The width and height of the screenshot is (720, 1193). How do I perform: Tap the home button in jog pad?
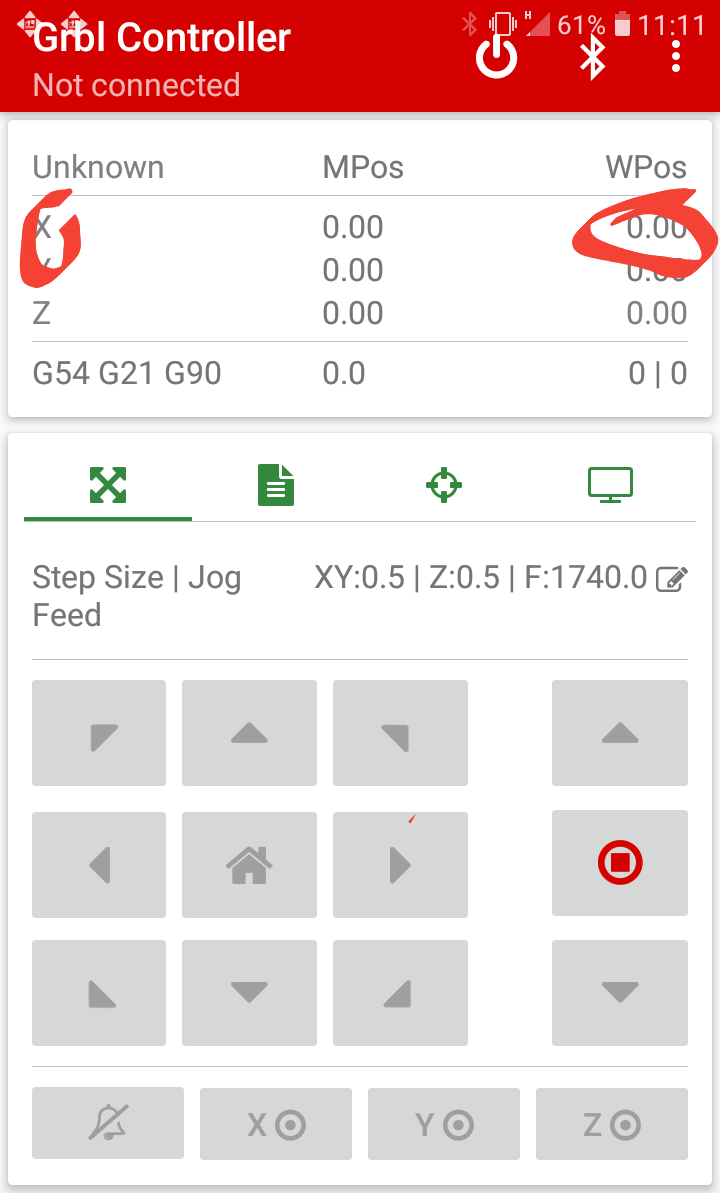pyautogui.click(x=249, y=864)
